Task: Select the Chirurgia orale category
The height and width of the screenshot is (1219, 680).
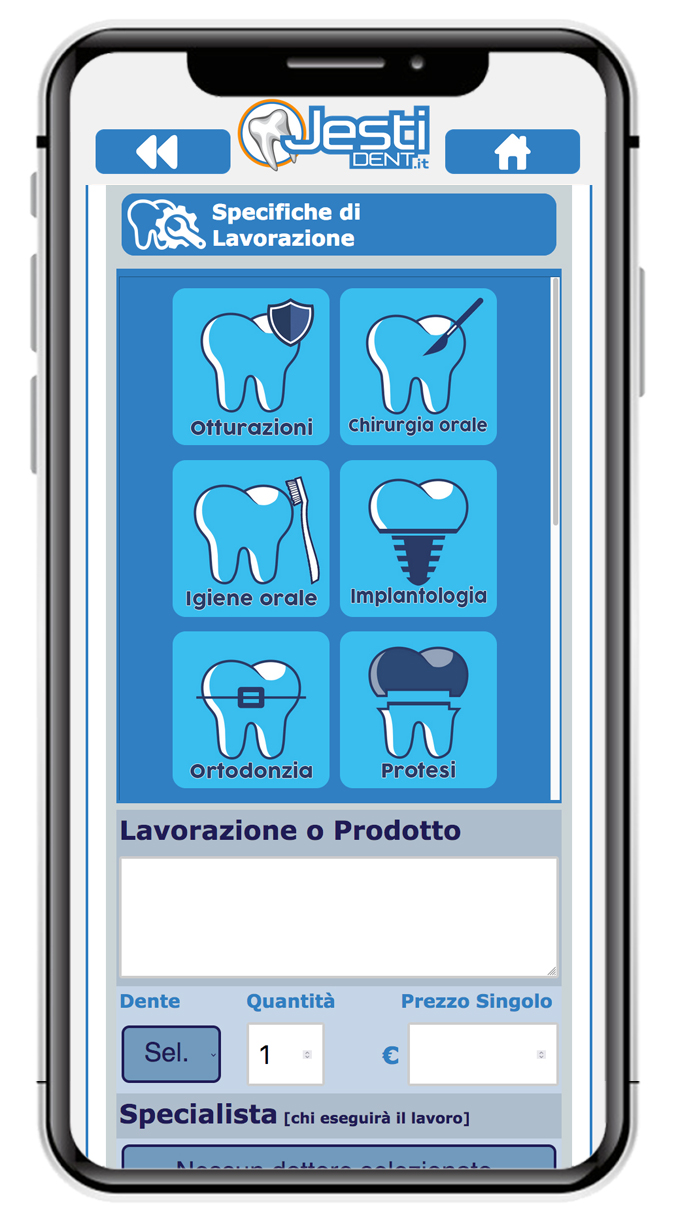Action: click(418, 366)
